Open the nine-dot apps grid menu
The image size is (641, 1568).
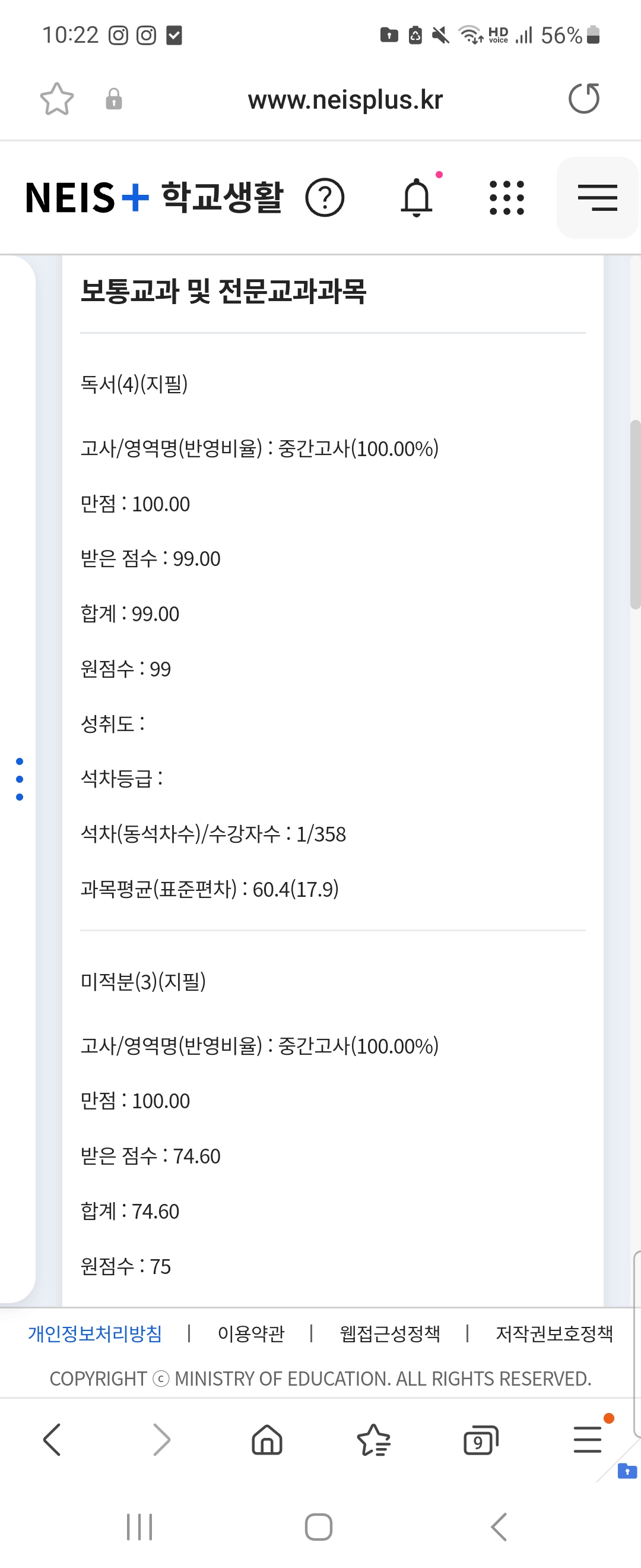(507, 198)
